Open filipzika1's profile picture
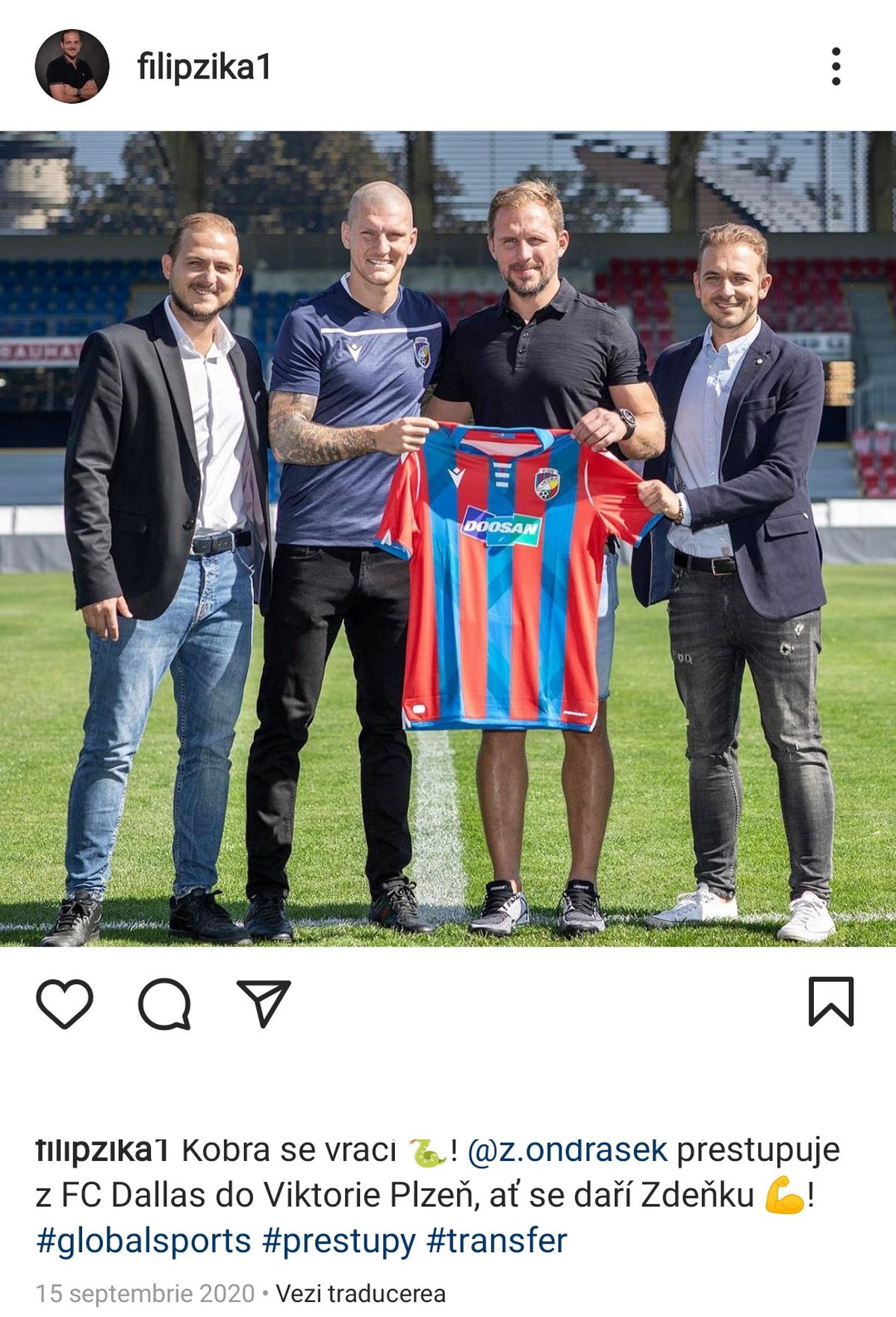This screenshot has height=1317, width=896. point(72,66)
